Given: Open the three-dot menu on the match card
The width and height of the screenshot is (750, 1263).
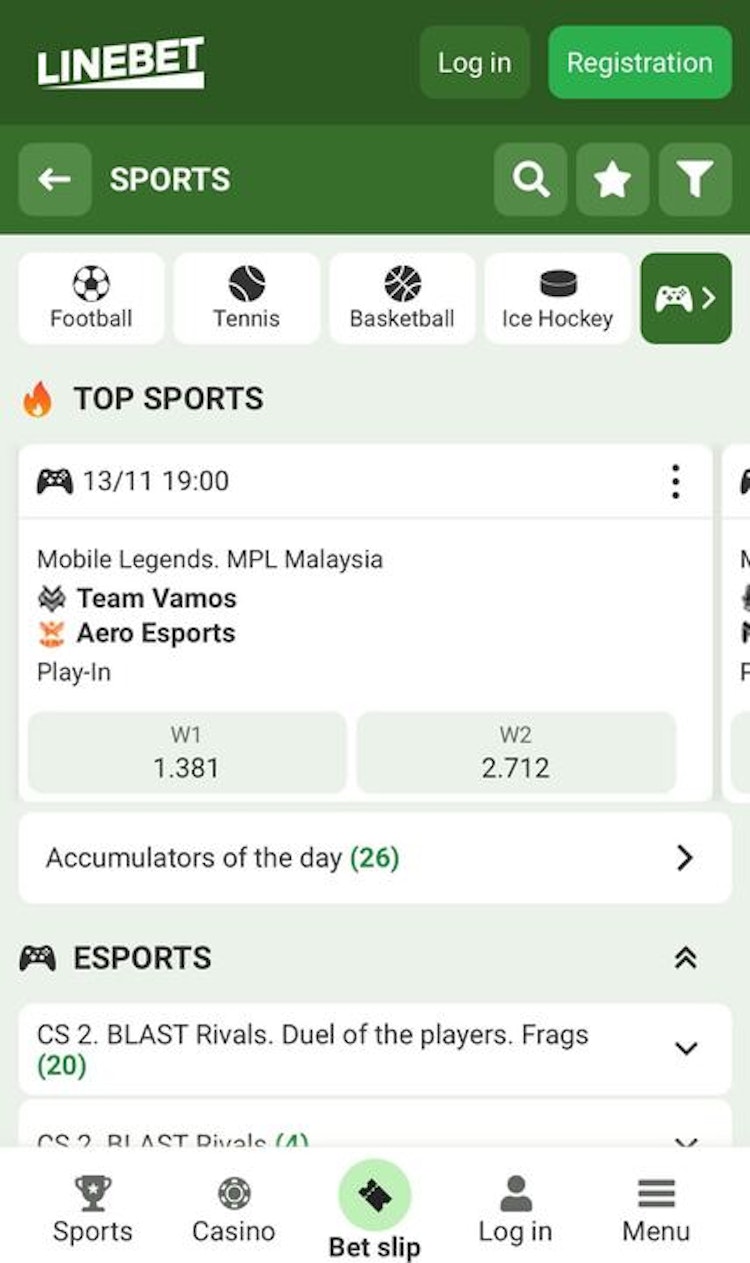Looking at the screenshot, I should [x=675, y=481].
